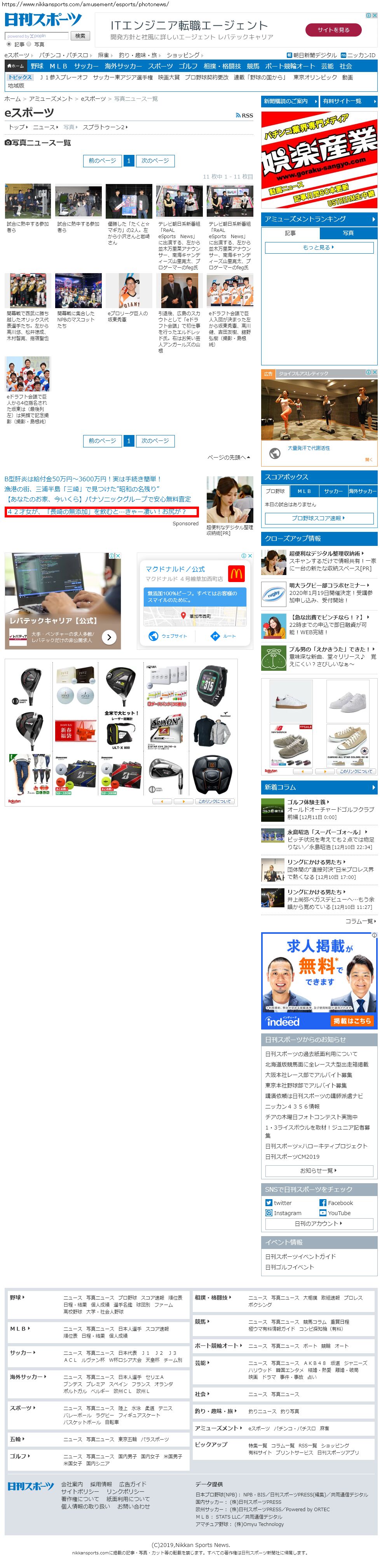
Task: Open プロ野球スコア速報 button
Action: pyautogui.click(x=318, y=518)
